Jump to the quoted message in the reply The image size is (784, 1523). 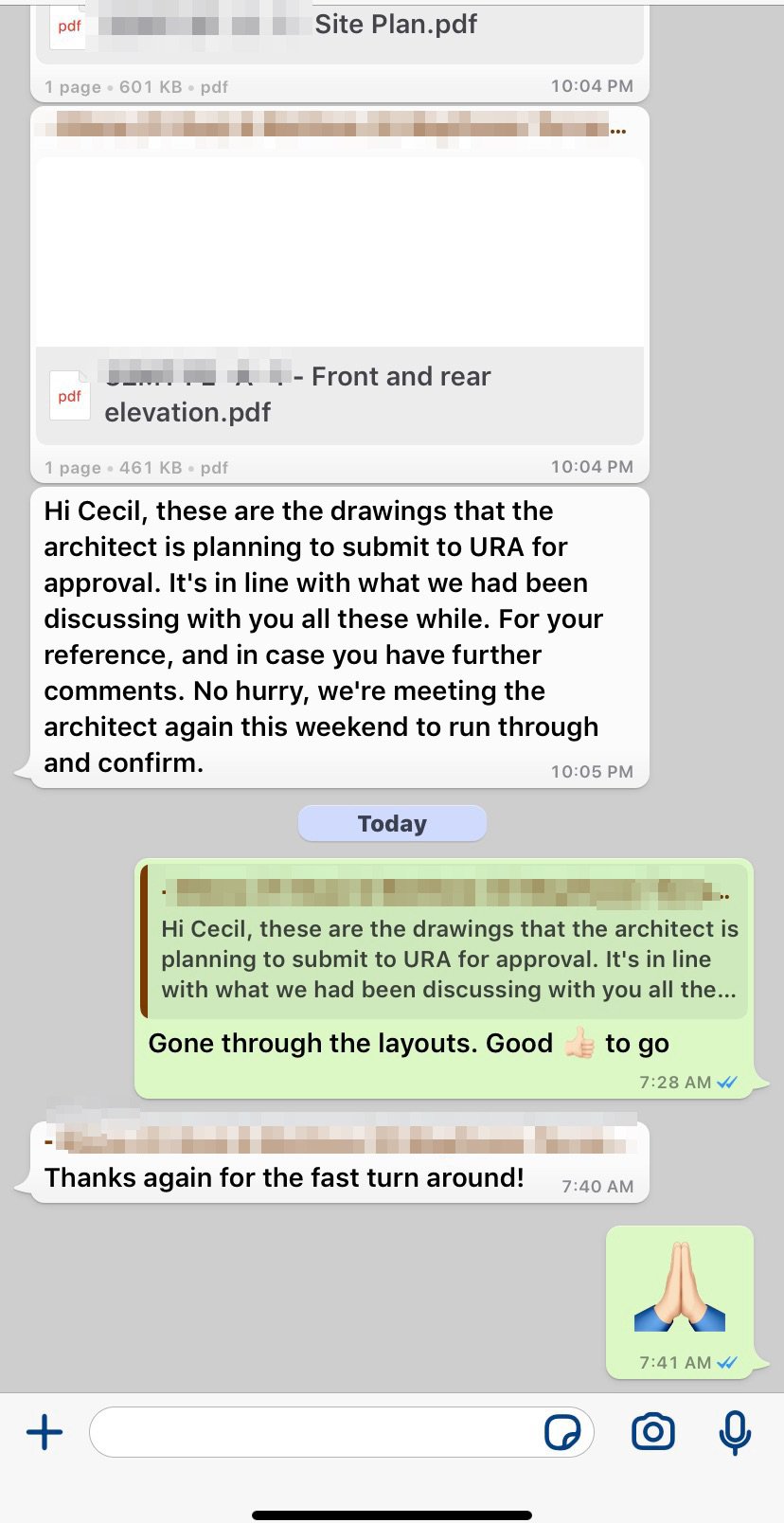[x=445, y=947]
